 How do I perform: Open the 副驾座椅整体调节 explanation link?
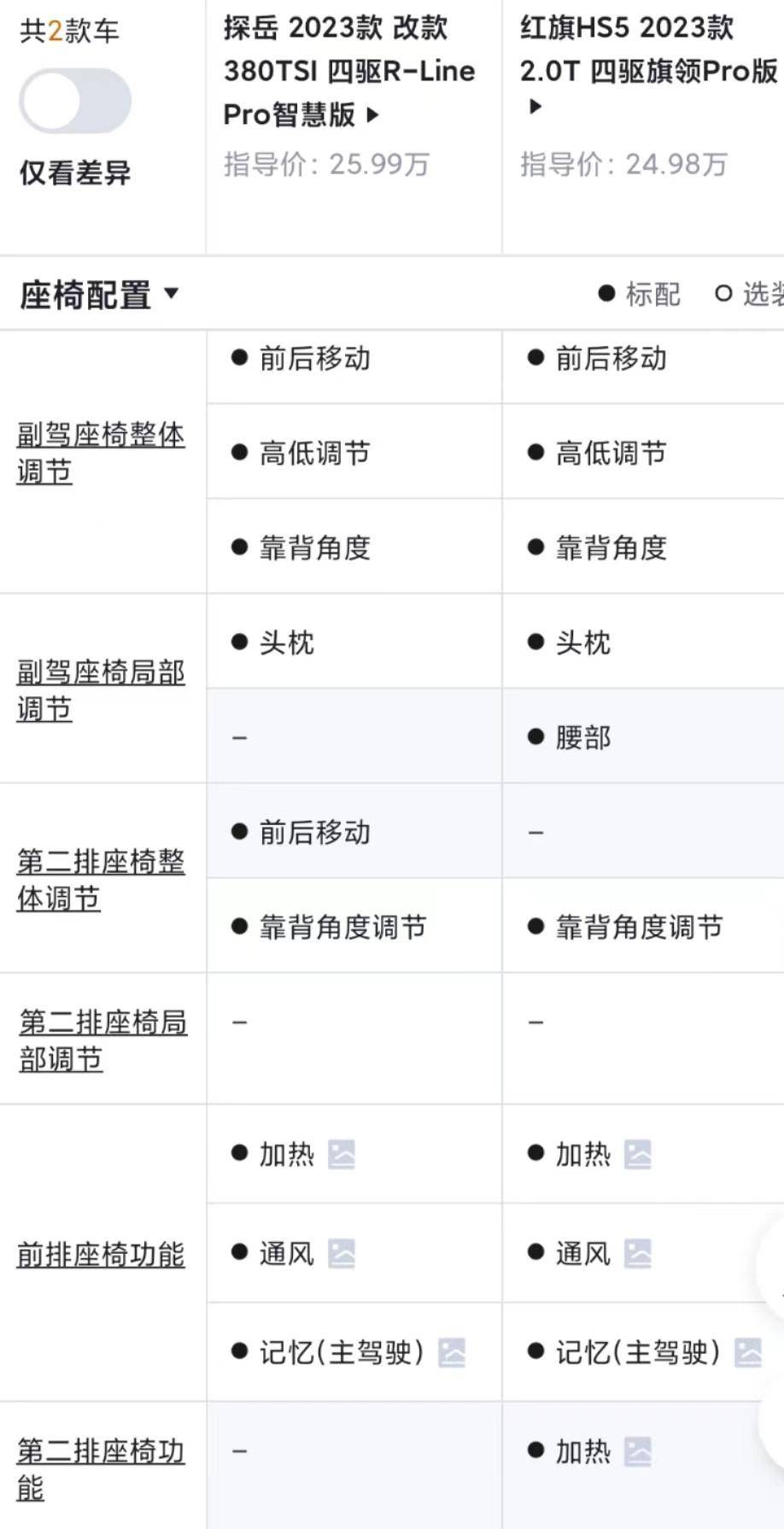click(101, 453)
